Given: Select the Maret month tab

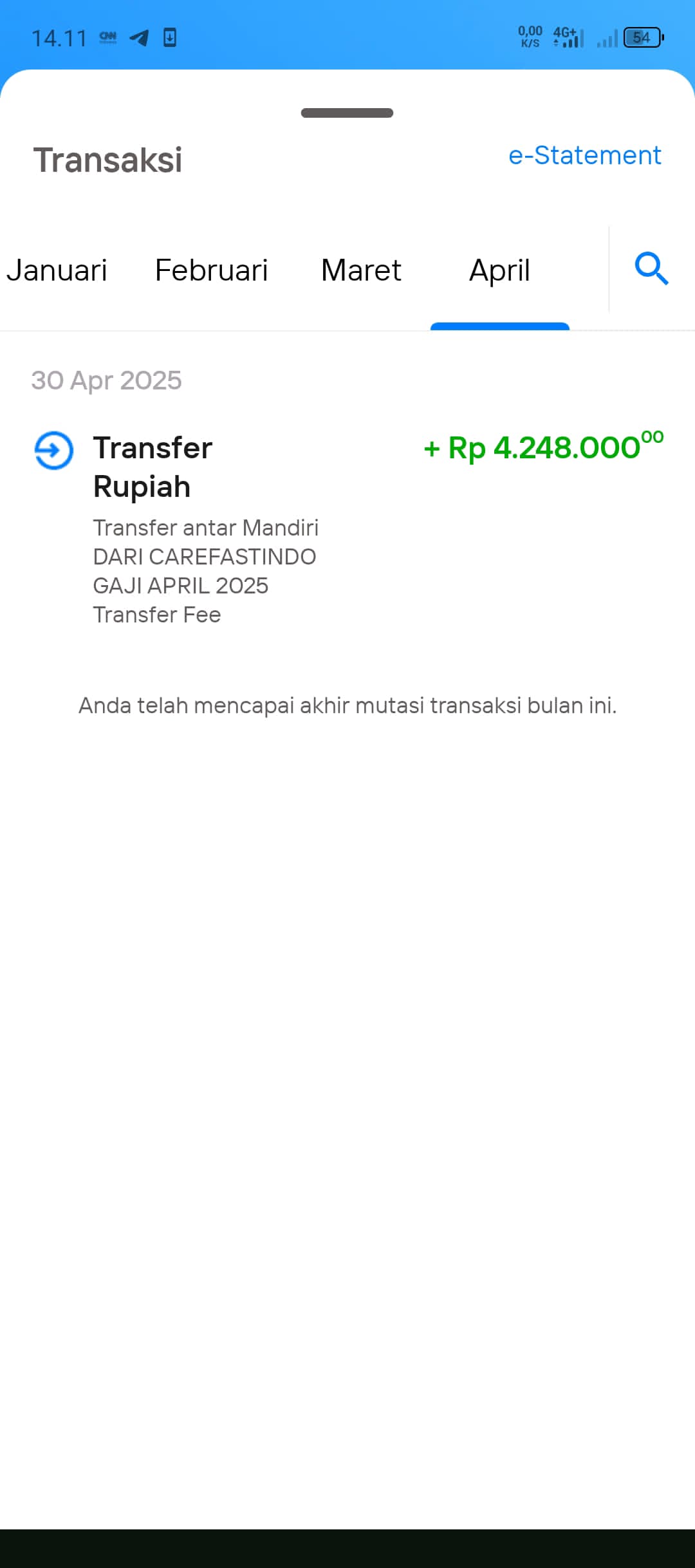Looking at the screenshot, I should tap(361, 270).
